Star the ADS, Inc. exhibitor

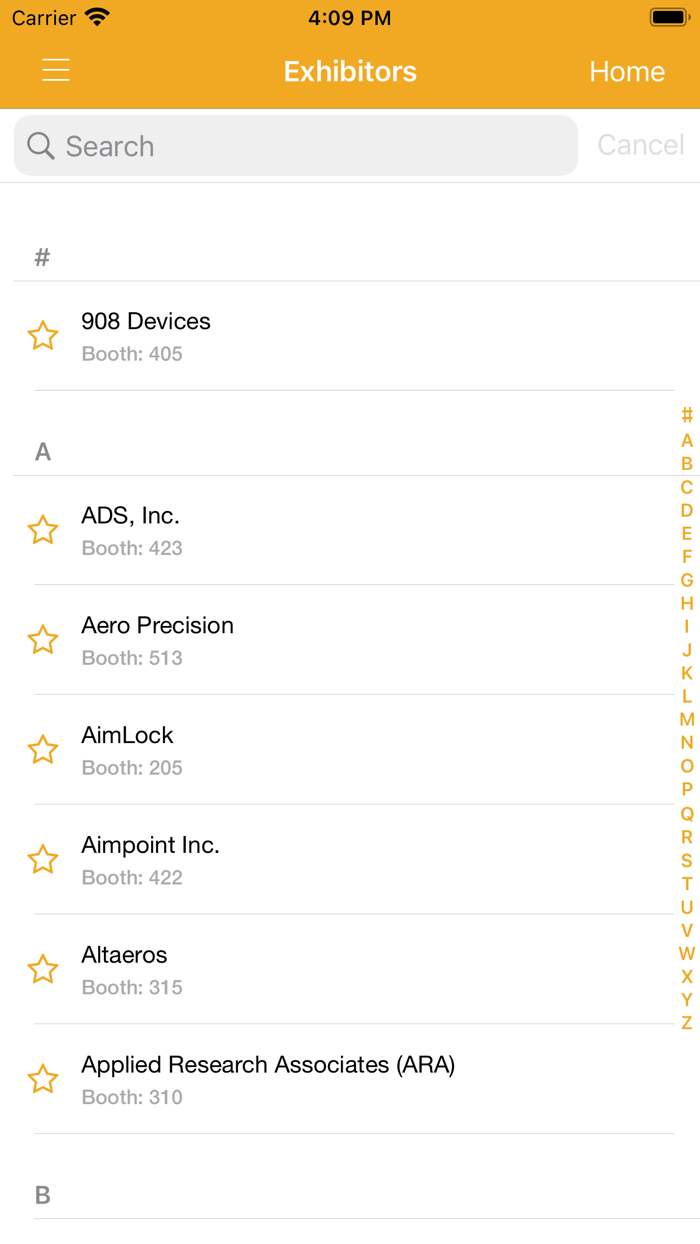click(x=43, y=530)
